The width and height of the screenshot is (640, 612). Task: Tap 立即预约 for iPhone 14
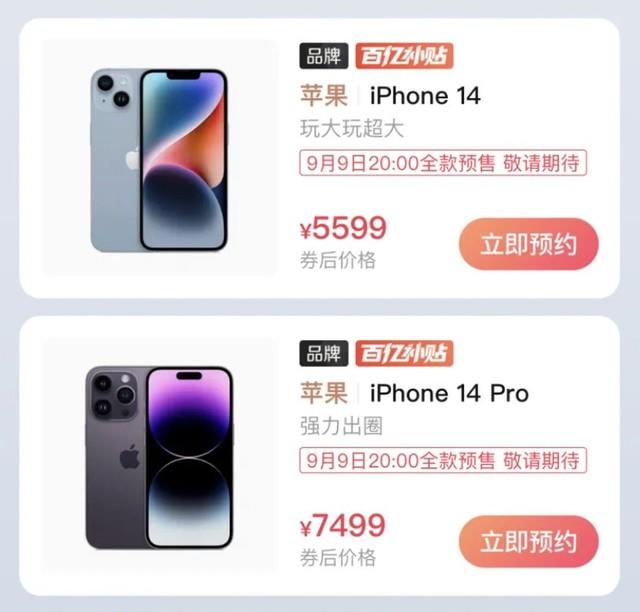(x=528, y=245)
